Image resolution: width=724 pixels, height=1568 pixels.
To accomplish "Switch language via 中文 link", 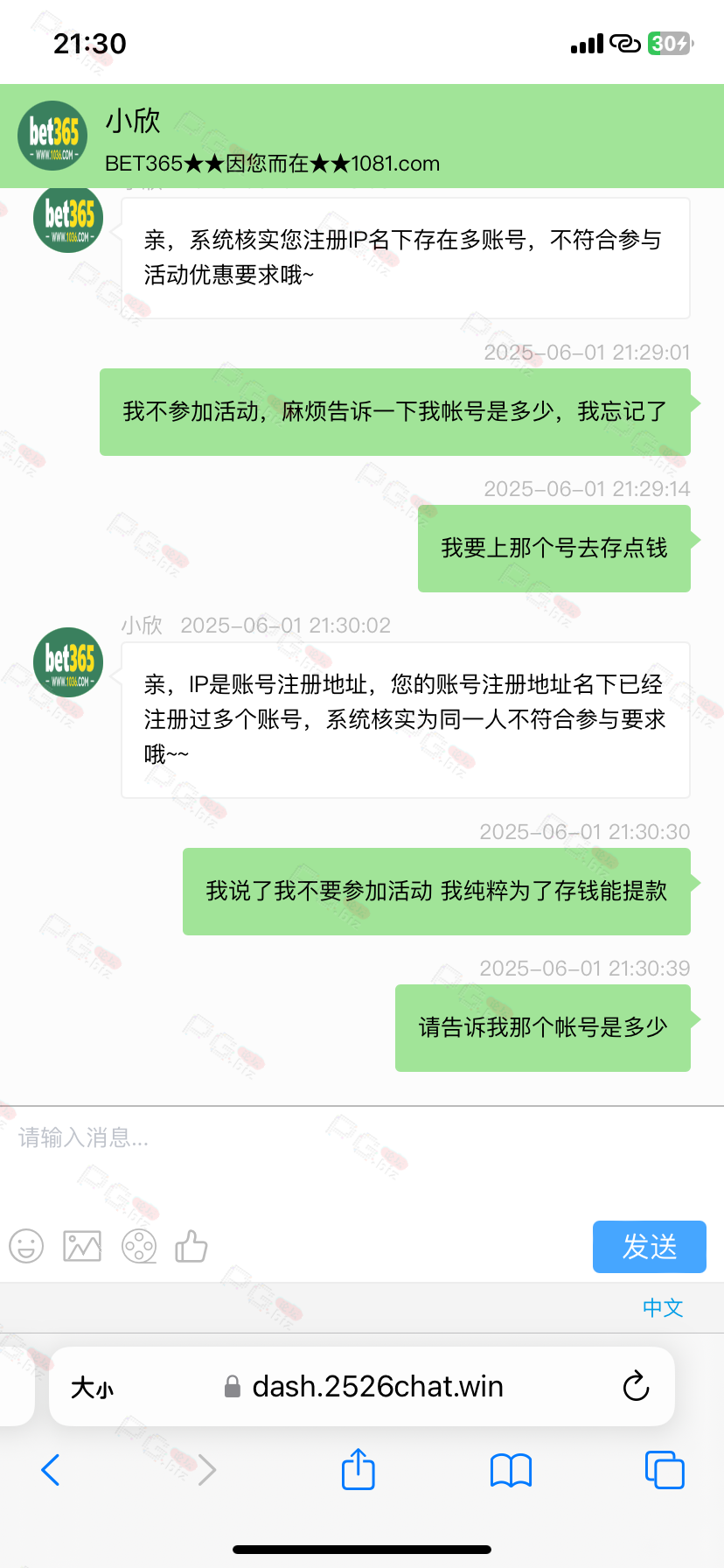I will (x=663, y=1307).
